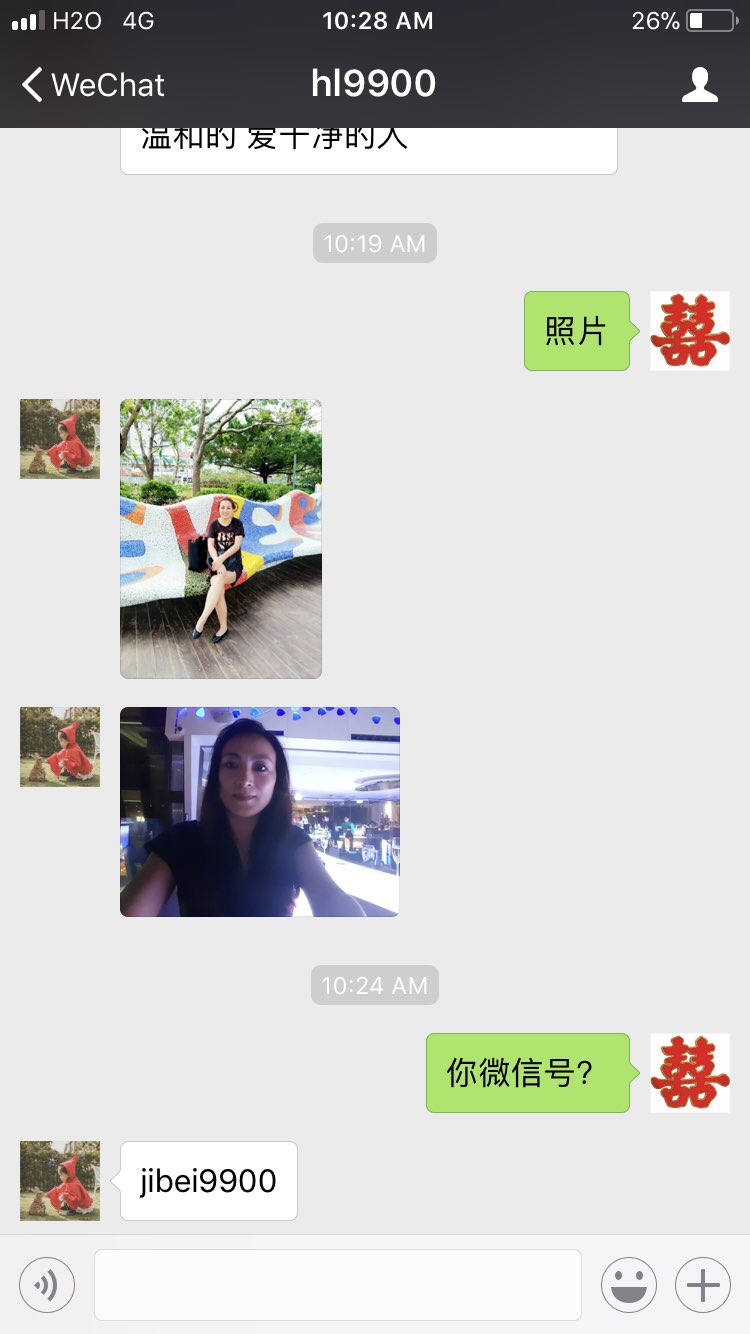Switch to voice message input
750x1334 pixels.
click(x=47, y=1284)
